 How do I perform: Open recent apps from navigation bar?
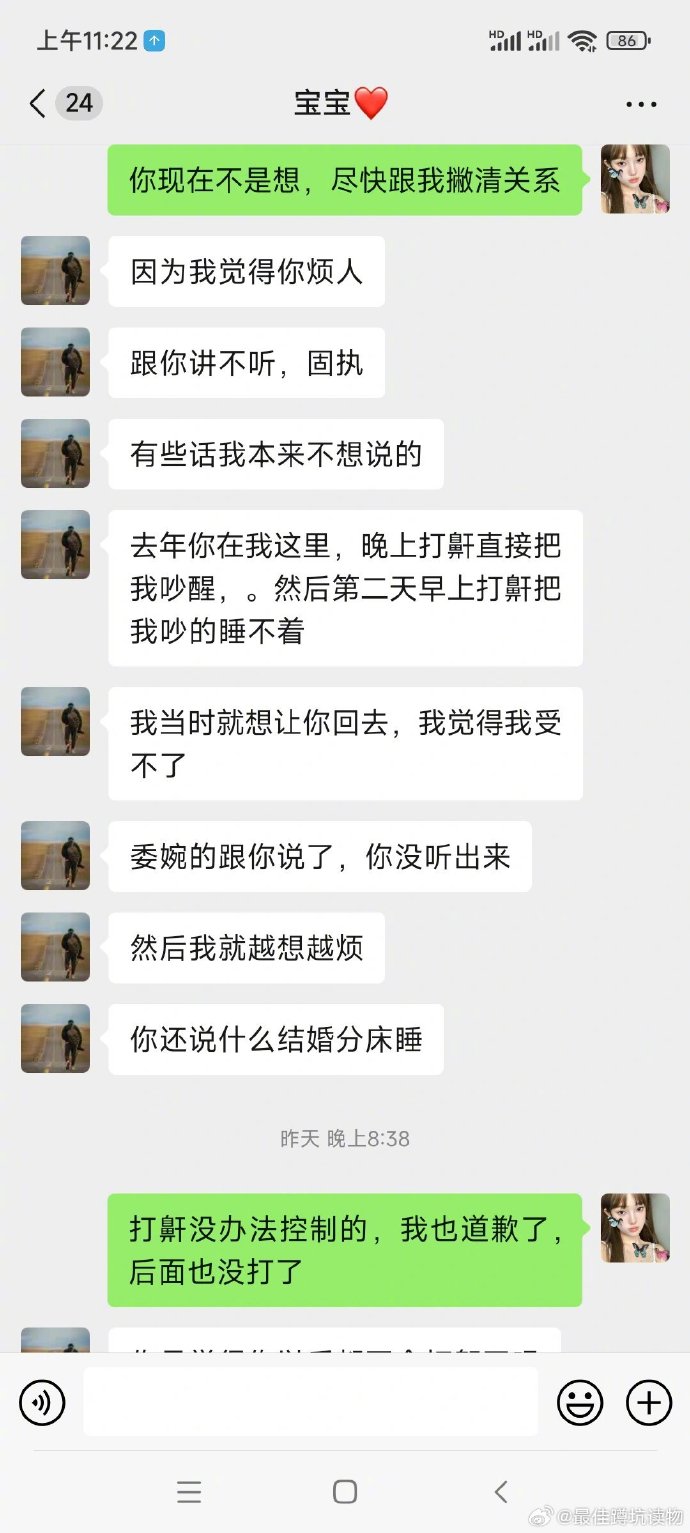point(189,1492)
